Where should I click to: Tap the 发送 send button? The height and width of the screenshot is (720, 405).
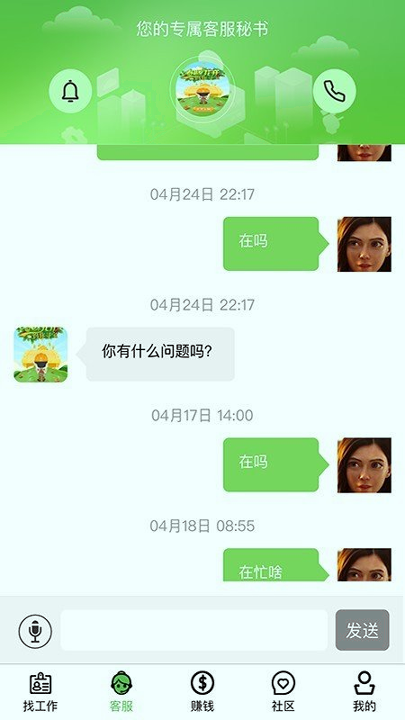362,630
